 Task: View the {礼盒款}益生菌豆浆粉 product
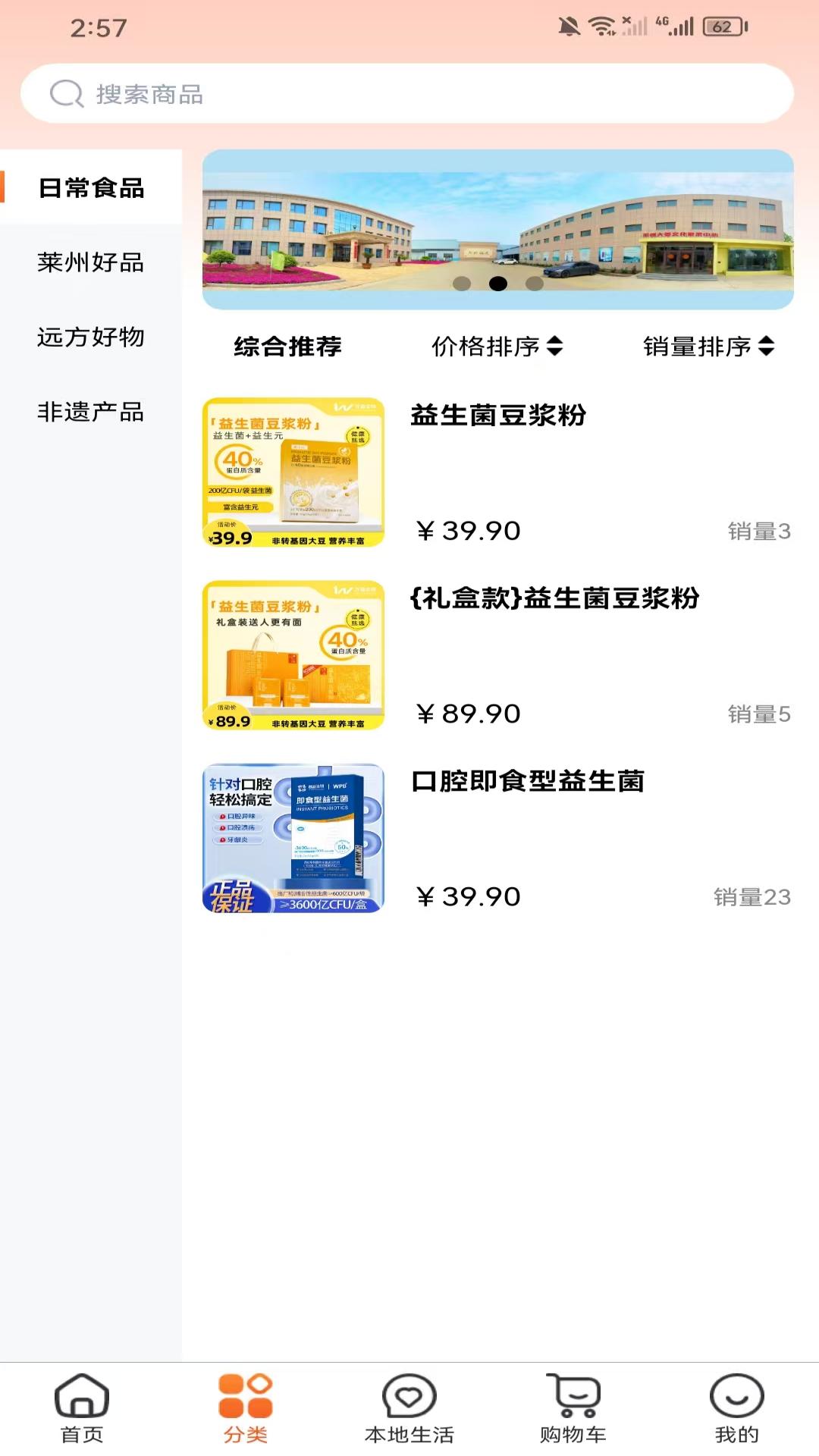[497, 655]
